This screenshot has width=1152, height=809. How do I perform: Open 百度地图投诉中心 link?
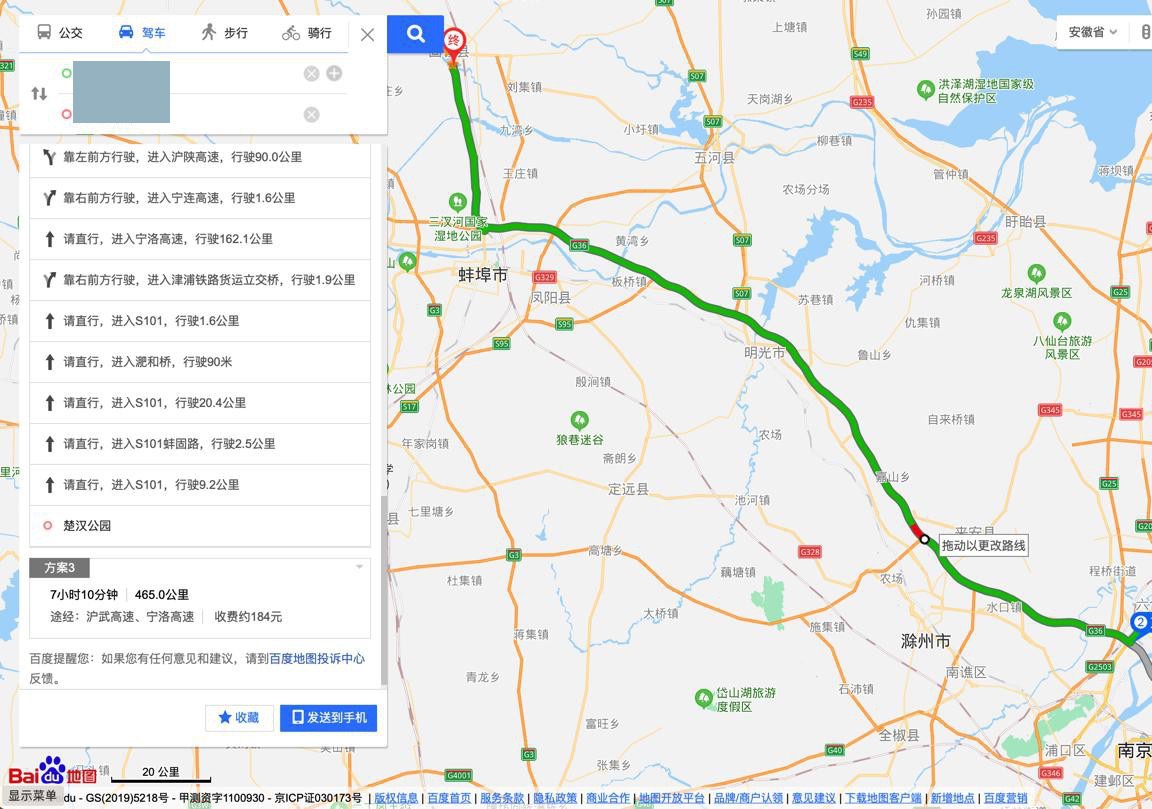(x=316, y=659)
